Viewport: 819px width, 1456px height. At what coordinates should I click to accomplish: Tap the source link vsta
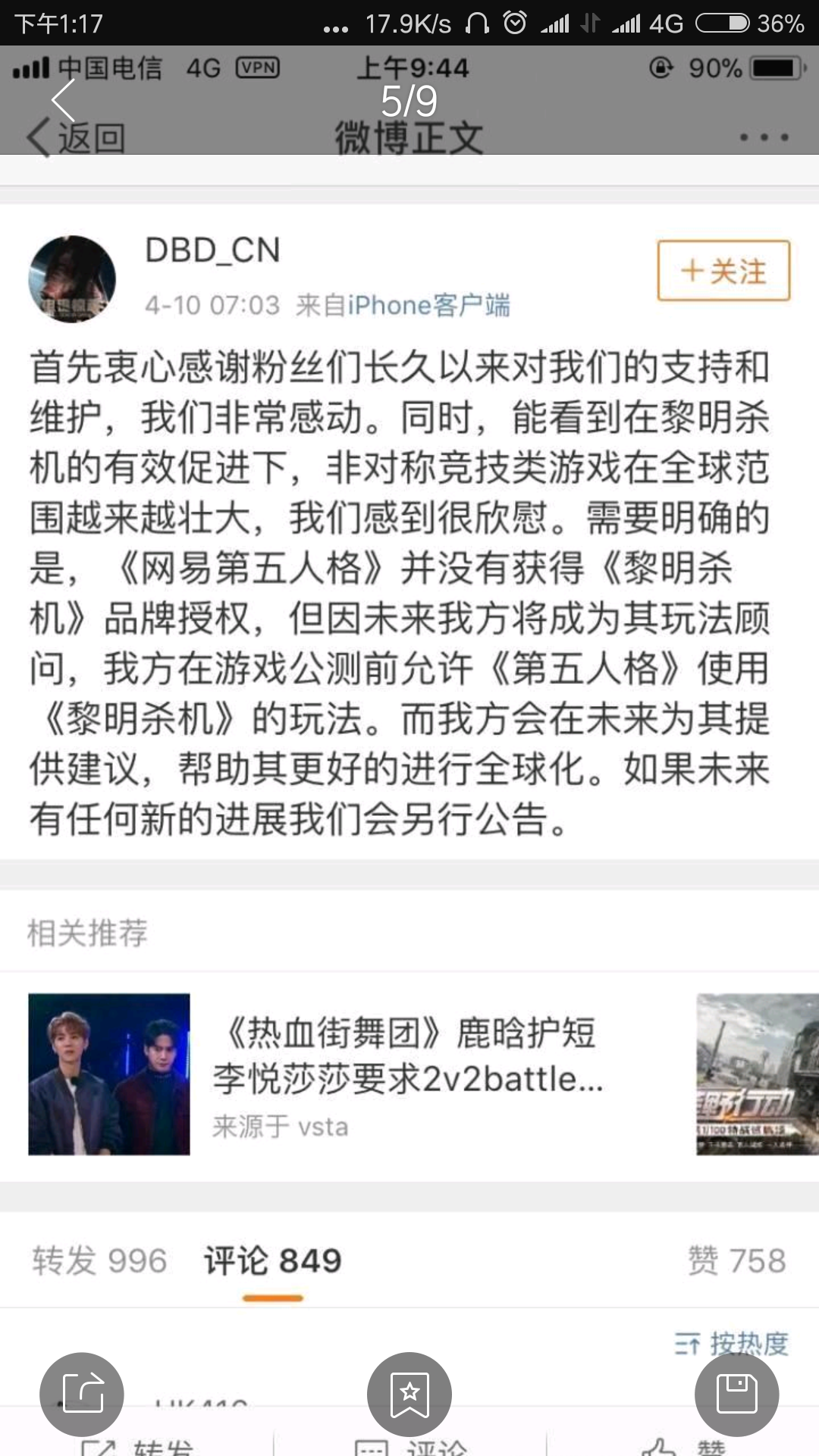pos(322,1128)
